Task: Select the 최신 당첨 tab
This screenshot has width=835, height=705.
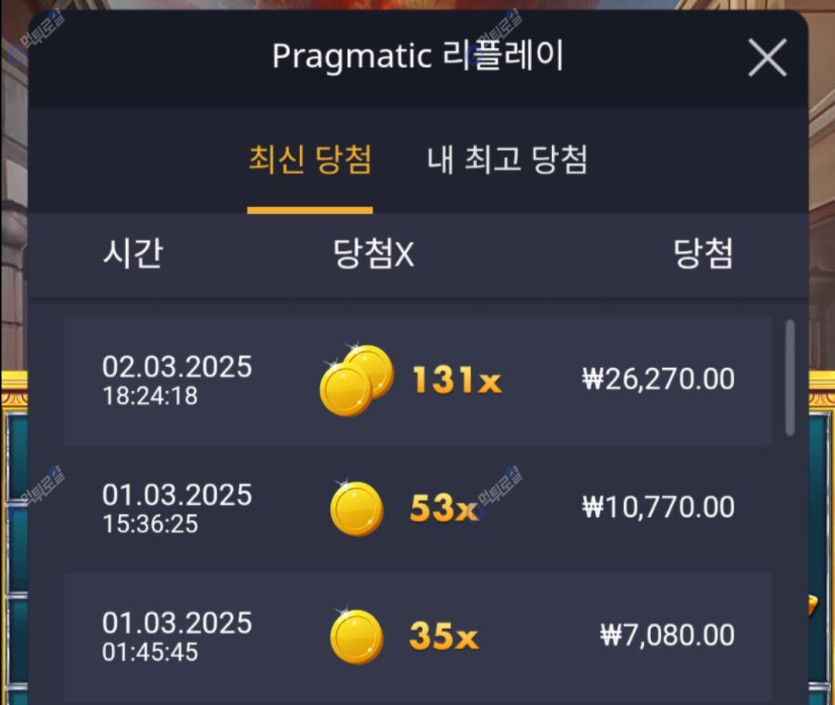Action: tap(310, 160)
